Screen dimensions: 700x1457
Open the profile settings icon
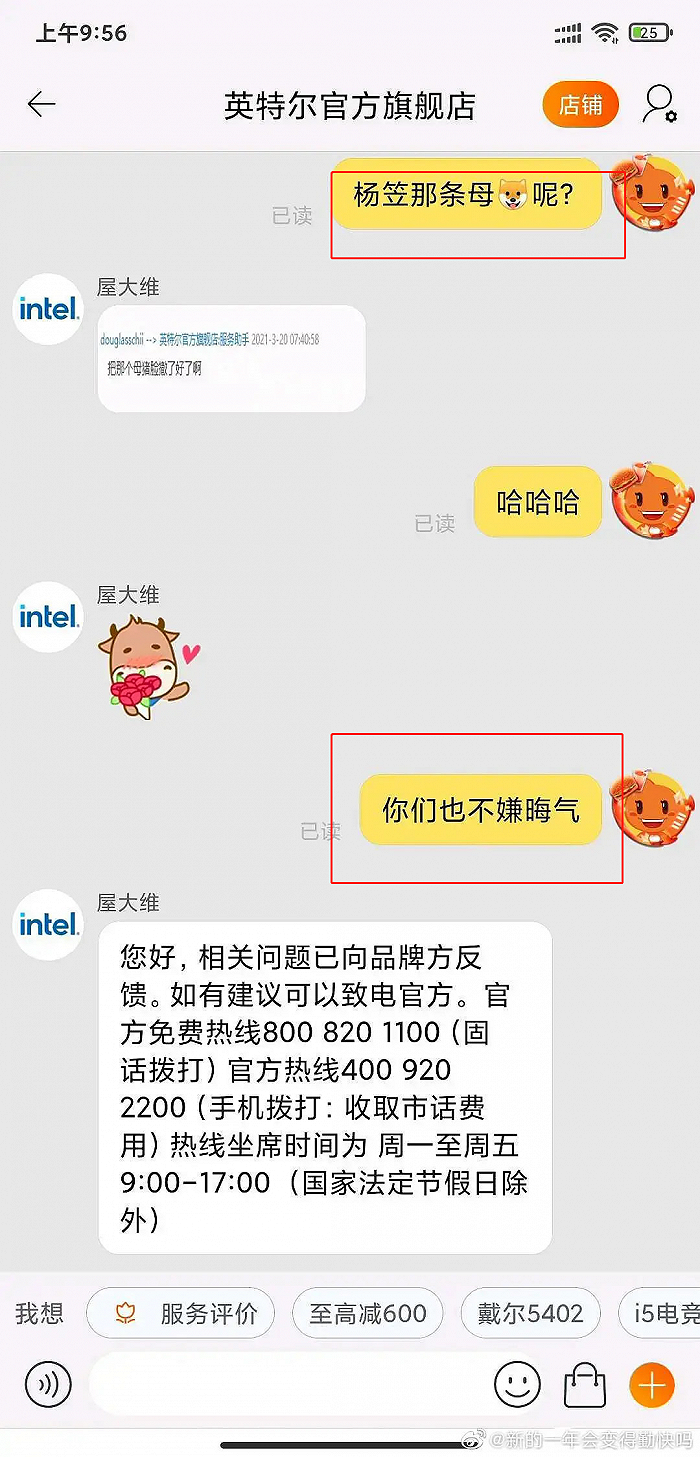click(659, 105)
